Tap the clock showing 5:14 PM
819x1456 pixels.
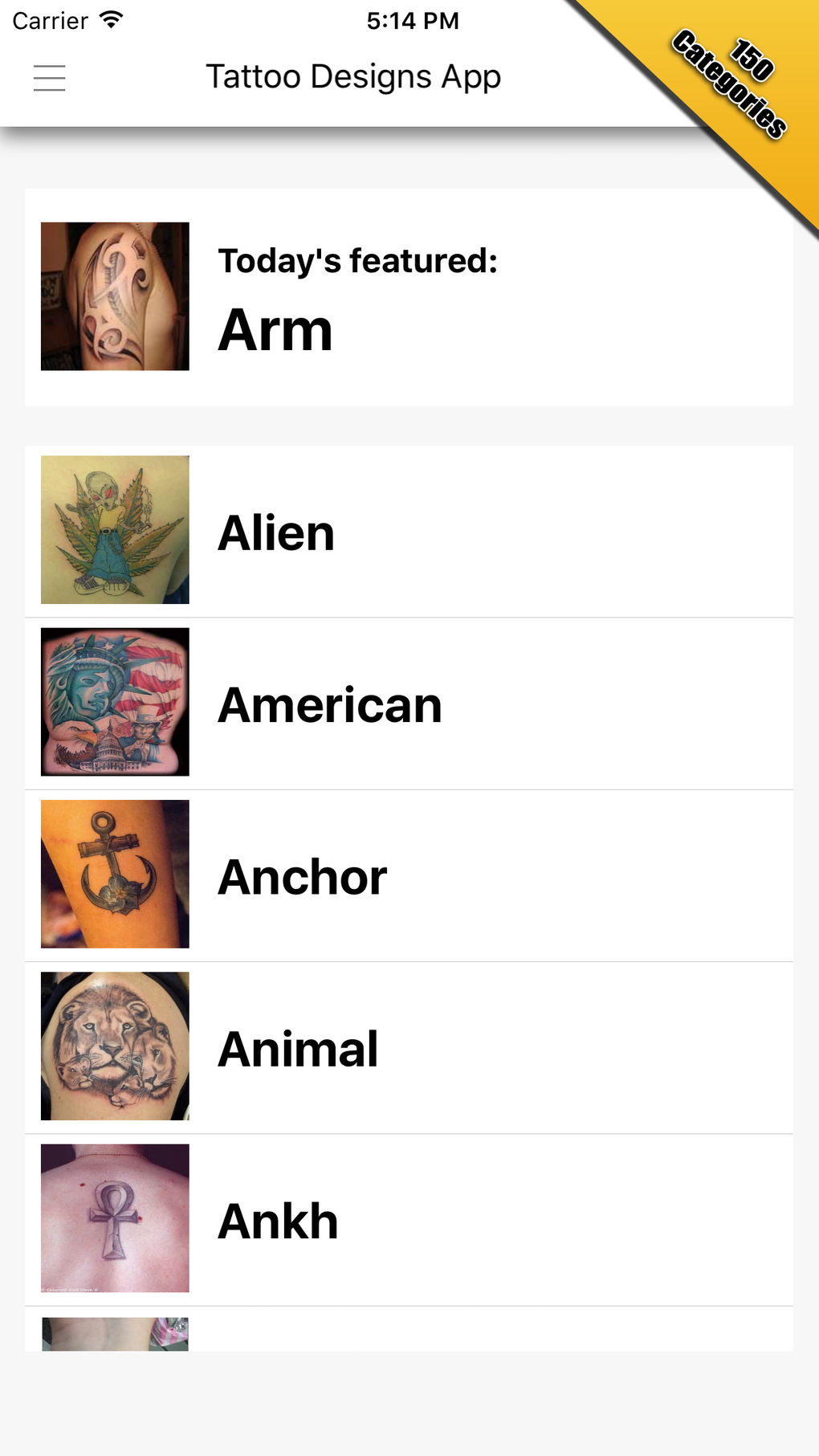(412, 20)
